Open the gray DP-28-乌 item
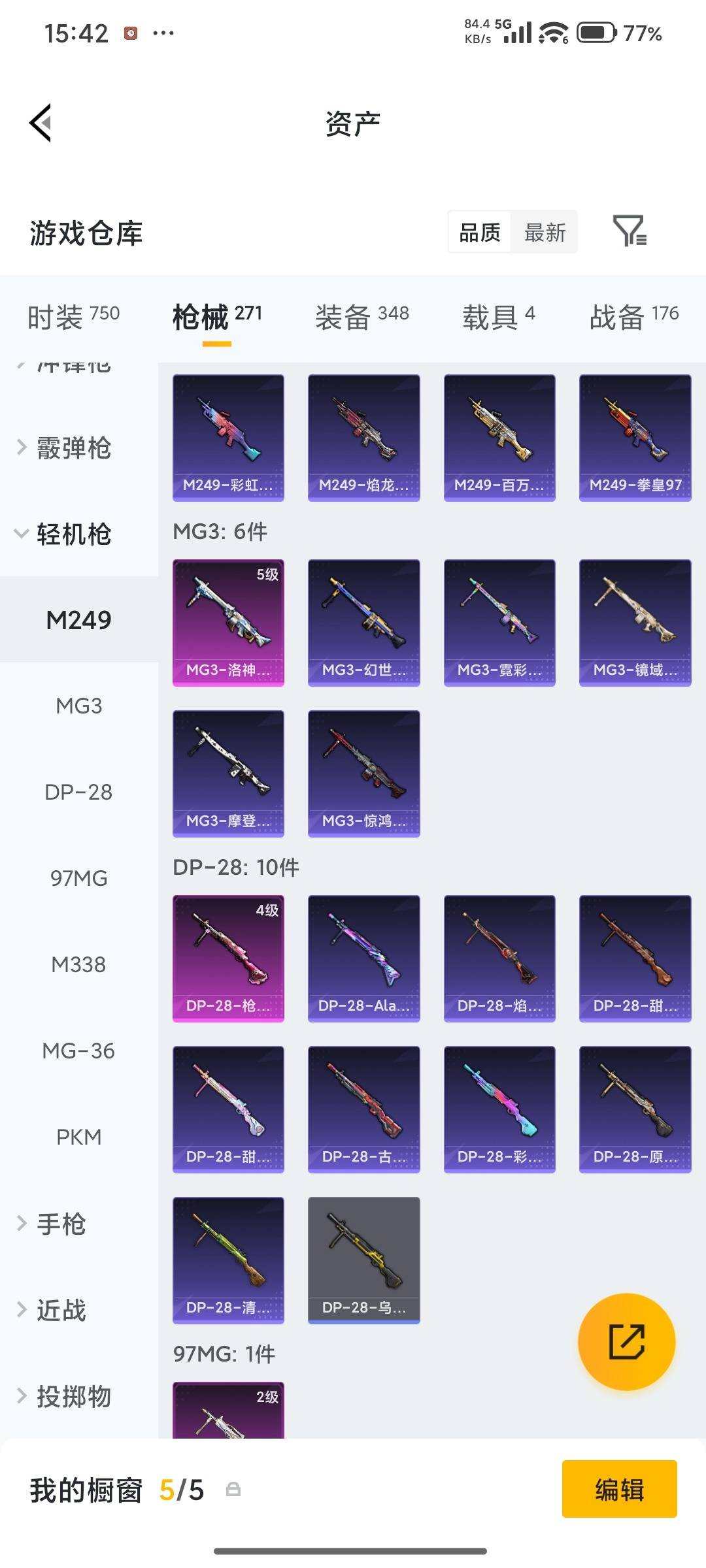The height and width of the screenshot is (1568, 706). point(363,1260)
